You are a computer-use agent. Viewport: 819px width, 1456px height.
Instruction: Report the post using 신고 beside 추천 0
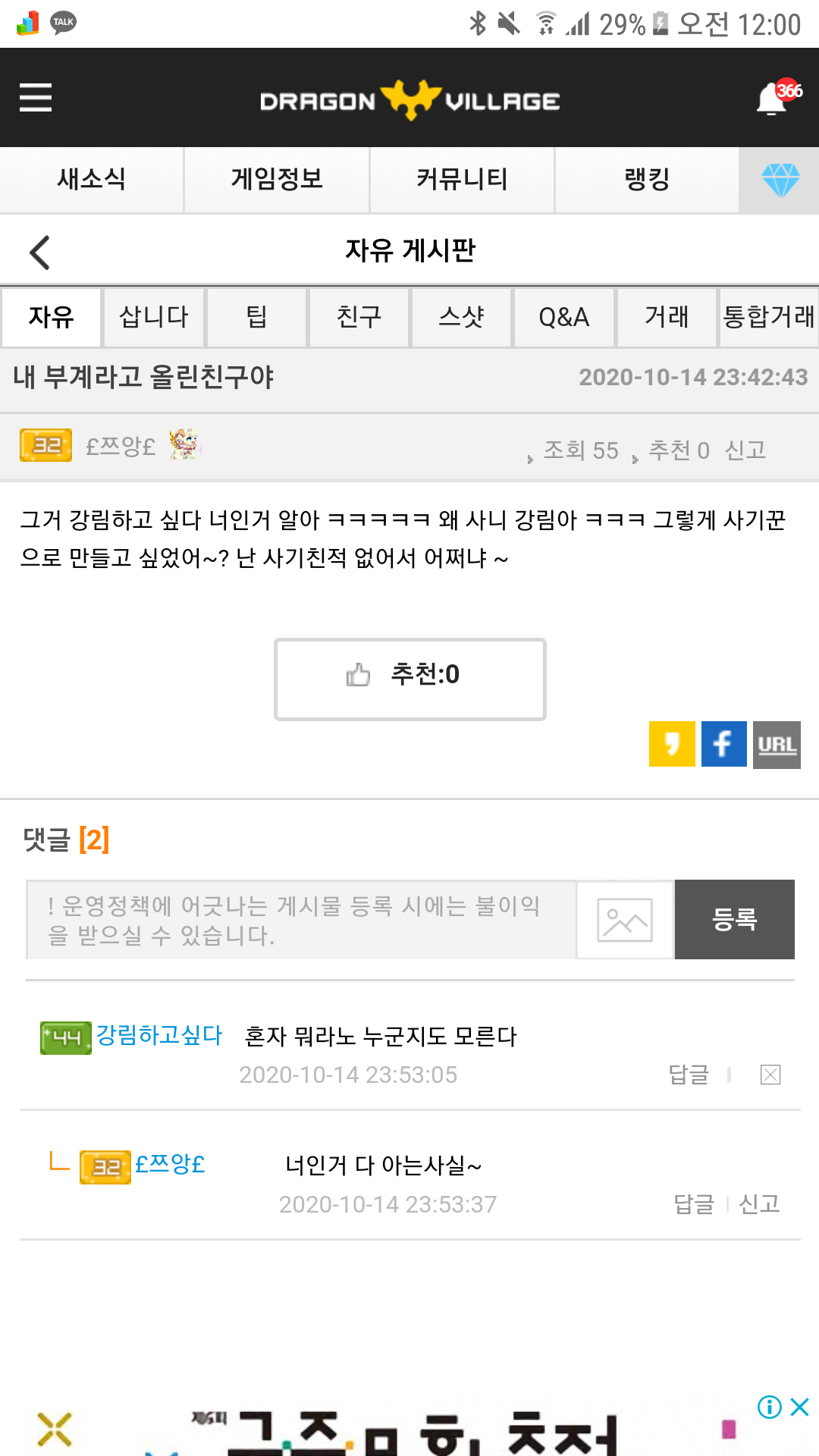(x=745, y=450)
